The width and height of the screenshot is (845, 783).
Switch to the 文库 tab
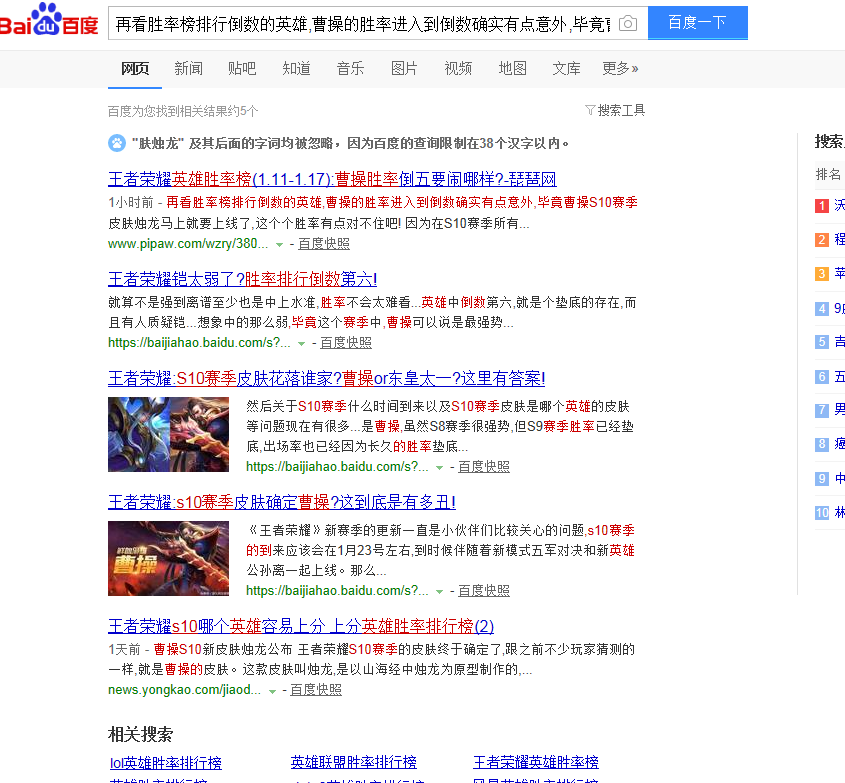point(566,68)
